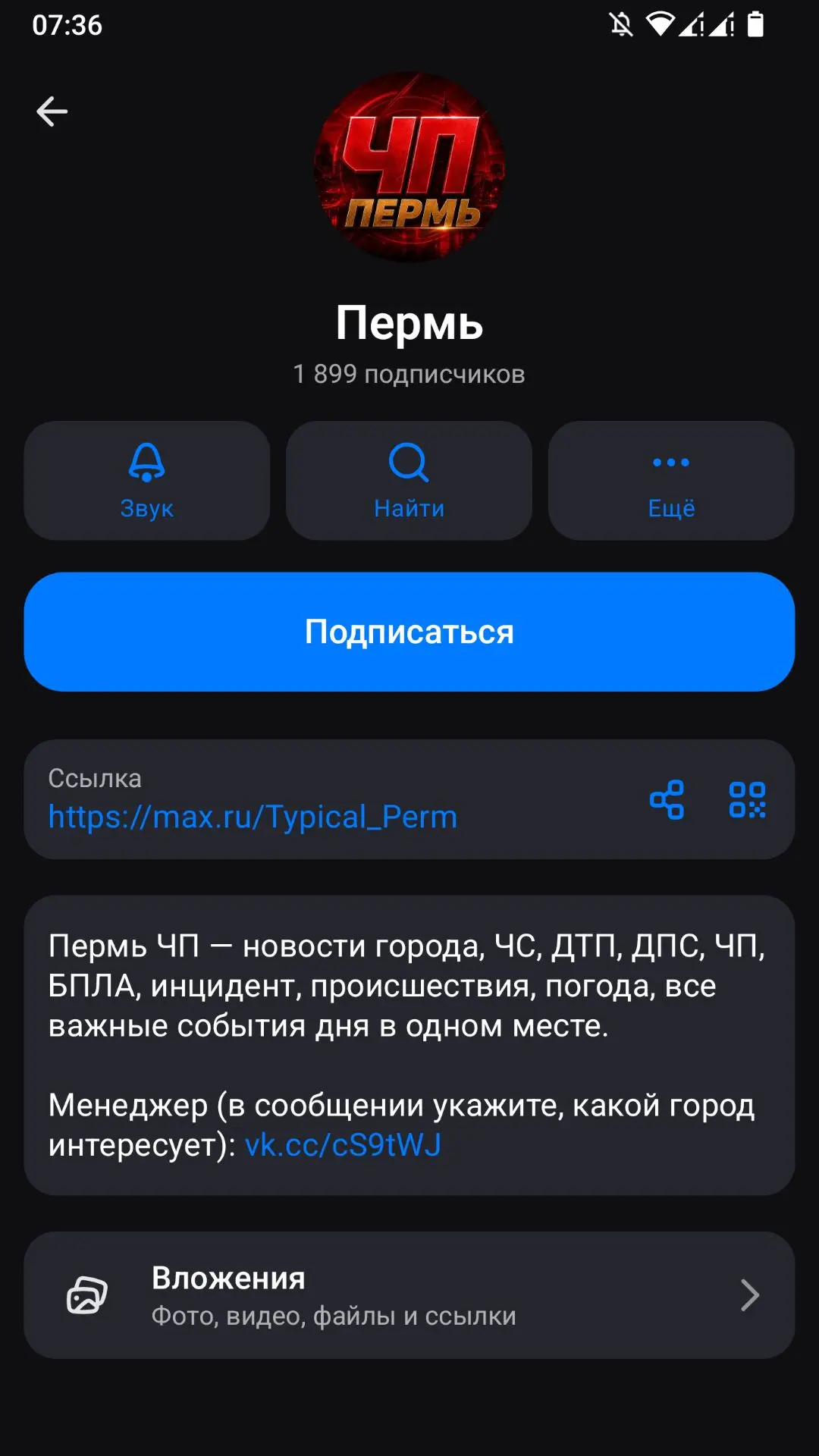Open the max.ru/Typical_Perm link

[253, 817]
